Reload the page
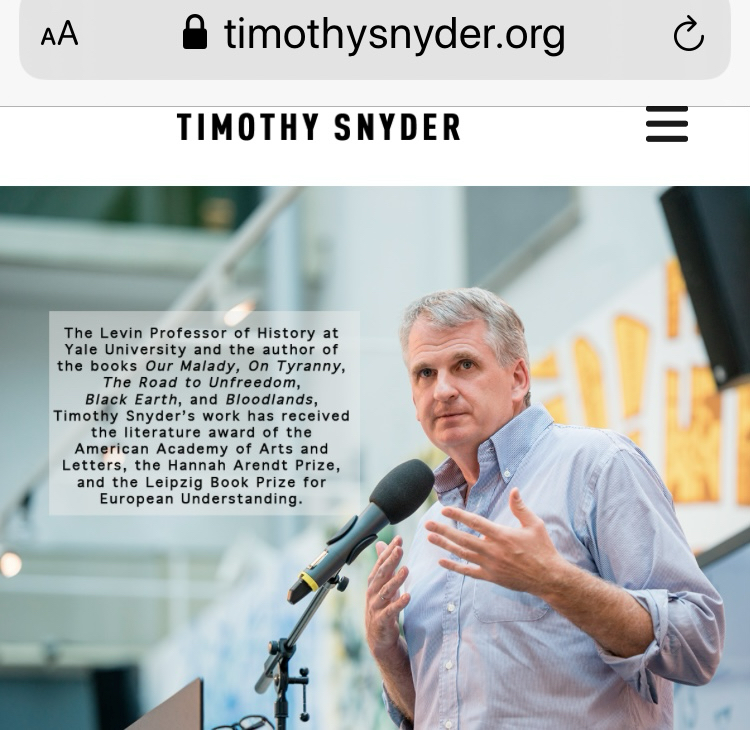Screen dimensions: 750x730 click(688, 36)
